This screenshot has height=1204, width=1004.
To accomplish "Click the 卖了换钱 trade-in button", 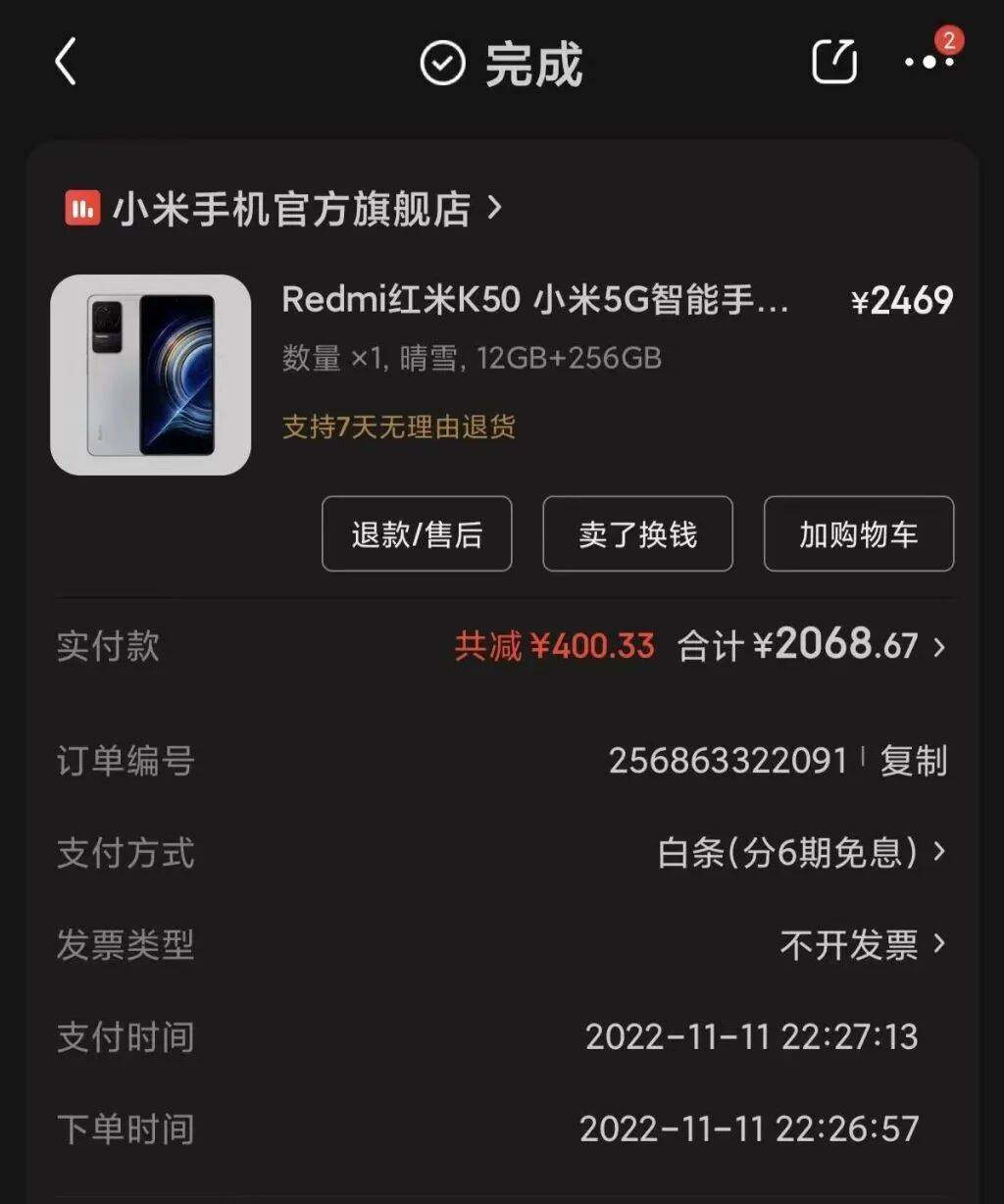I will click(636, 534).
